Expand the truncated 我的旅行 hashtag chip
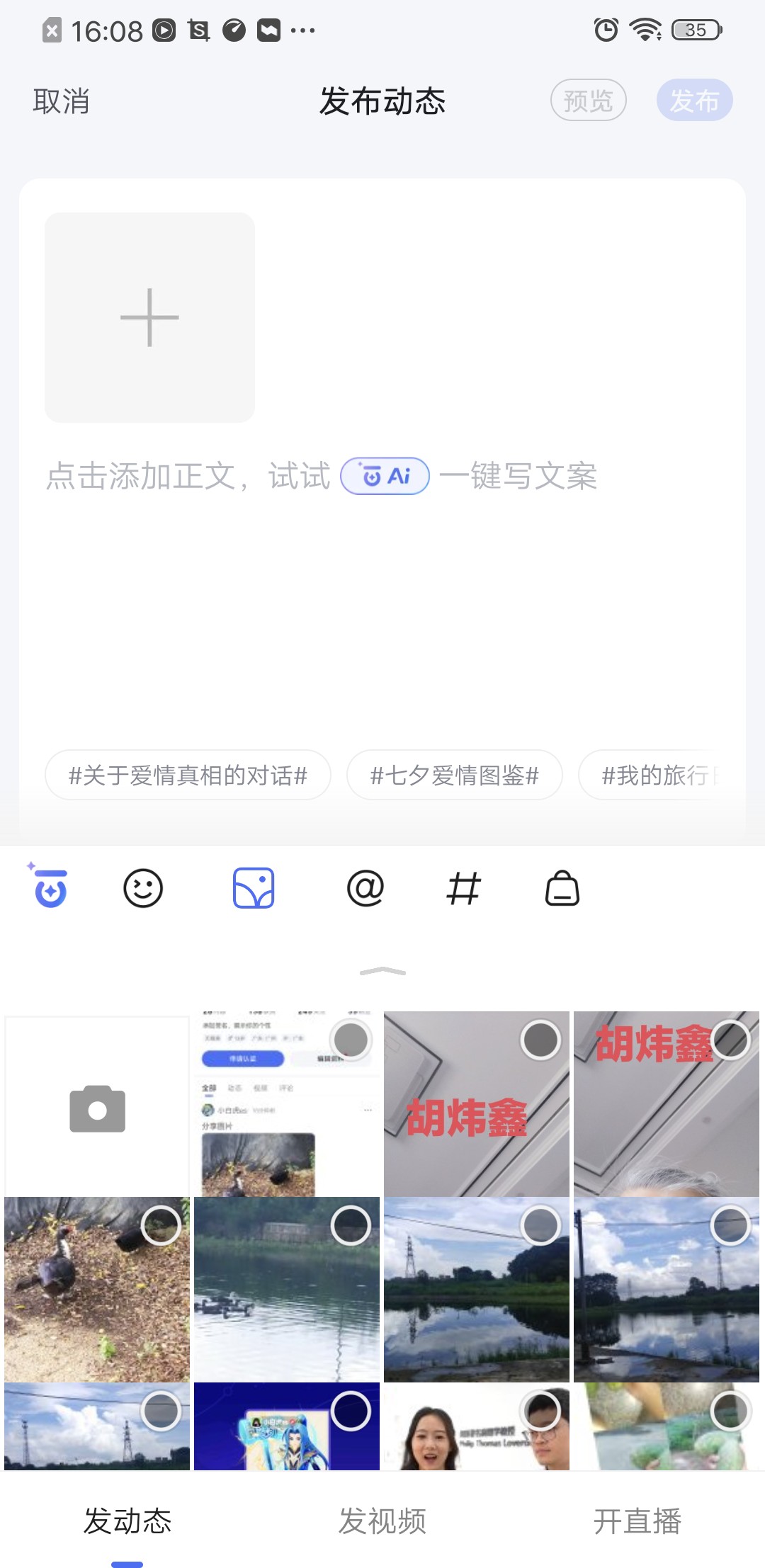The image size is (765, 1568). tap(673, 776)
